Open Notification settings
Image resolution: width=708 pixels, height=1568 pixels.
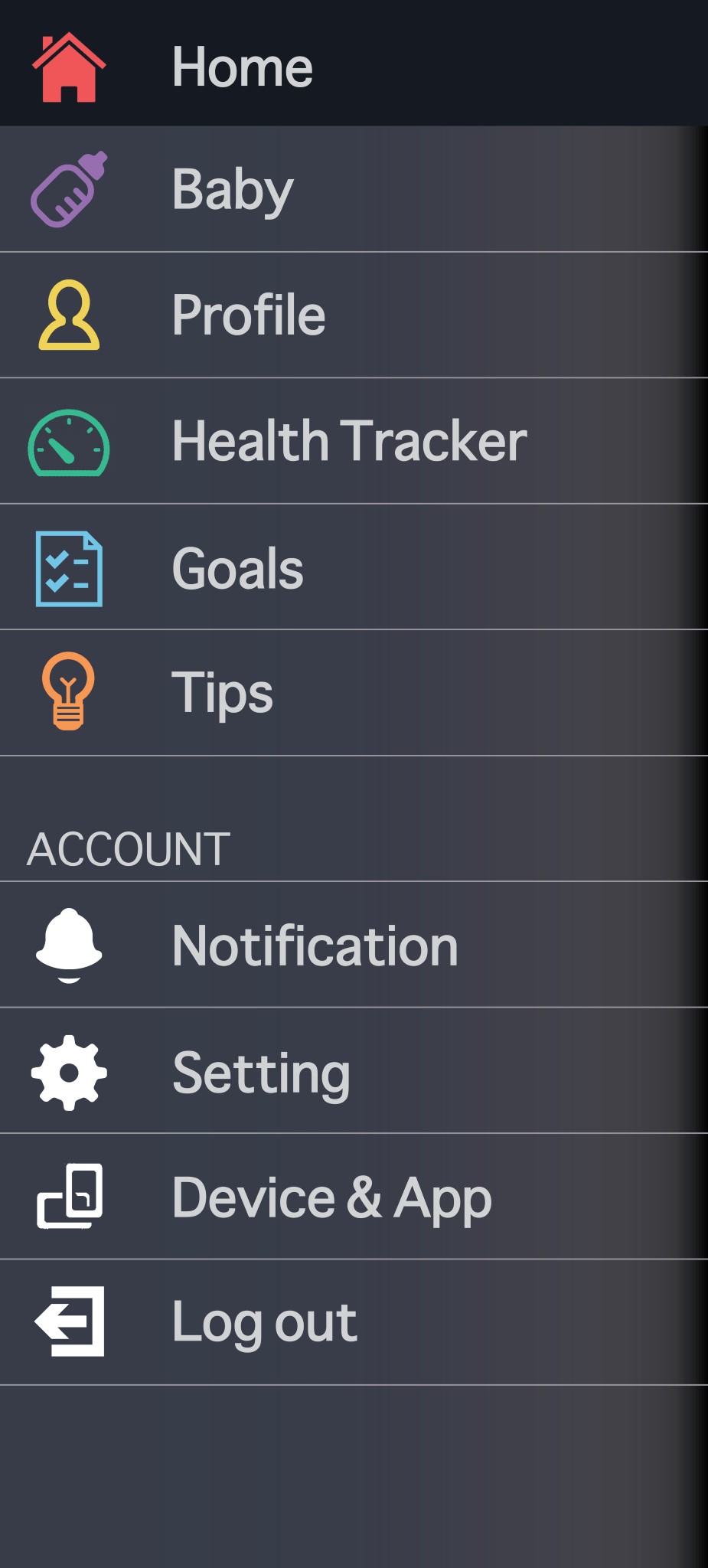(x=354, y=945)
